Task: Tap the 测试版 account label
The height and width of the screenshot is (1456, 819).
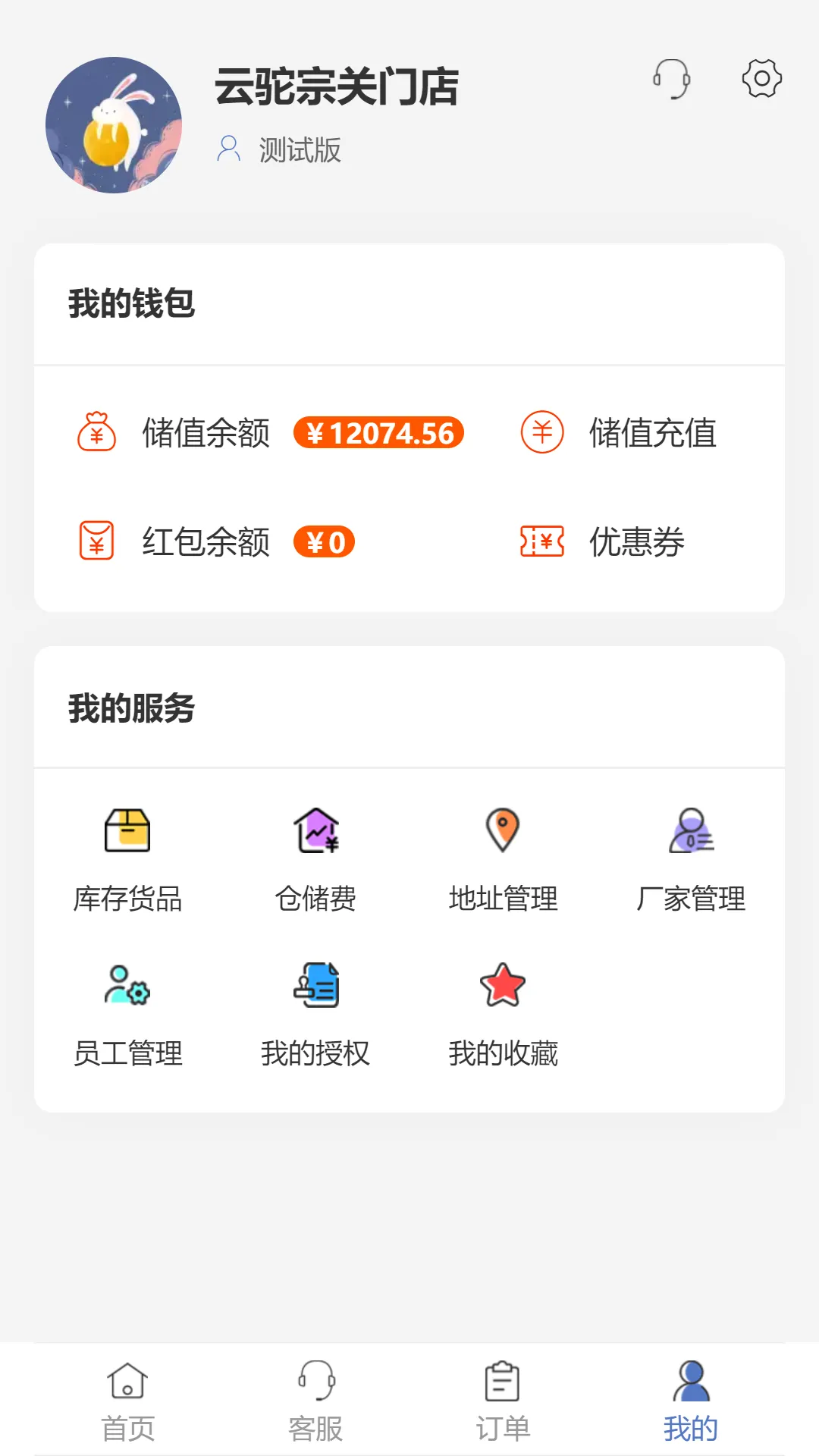Action: [x=300, y=151]
